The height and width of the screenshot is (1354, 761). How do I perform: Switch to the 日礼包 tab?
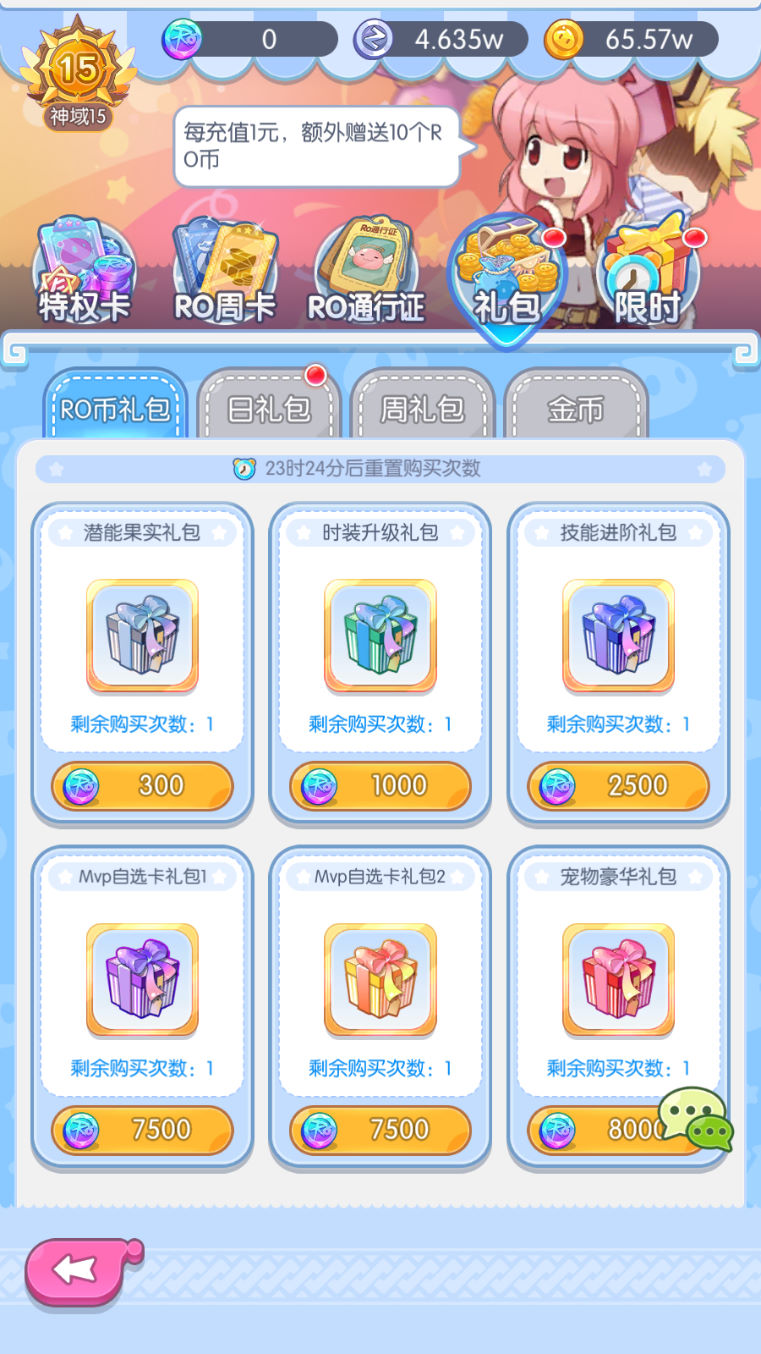269,409
